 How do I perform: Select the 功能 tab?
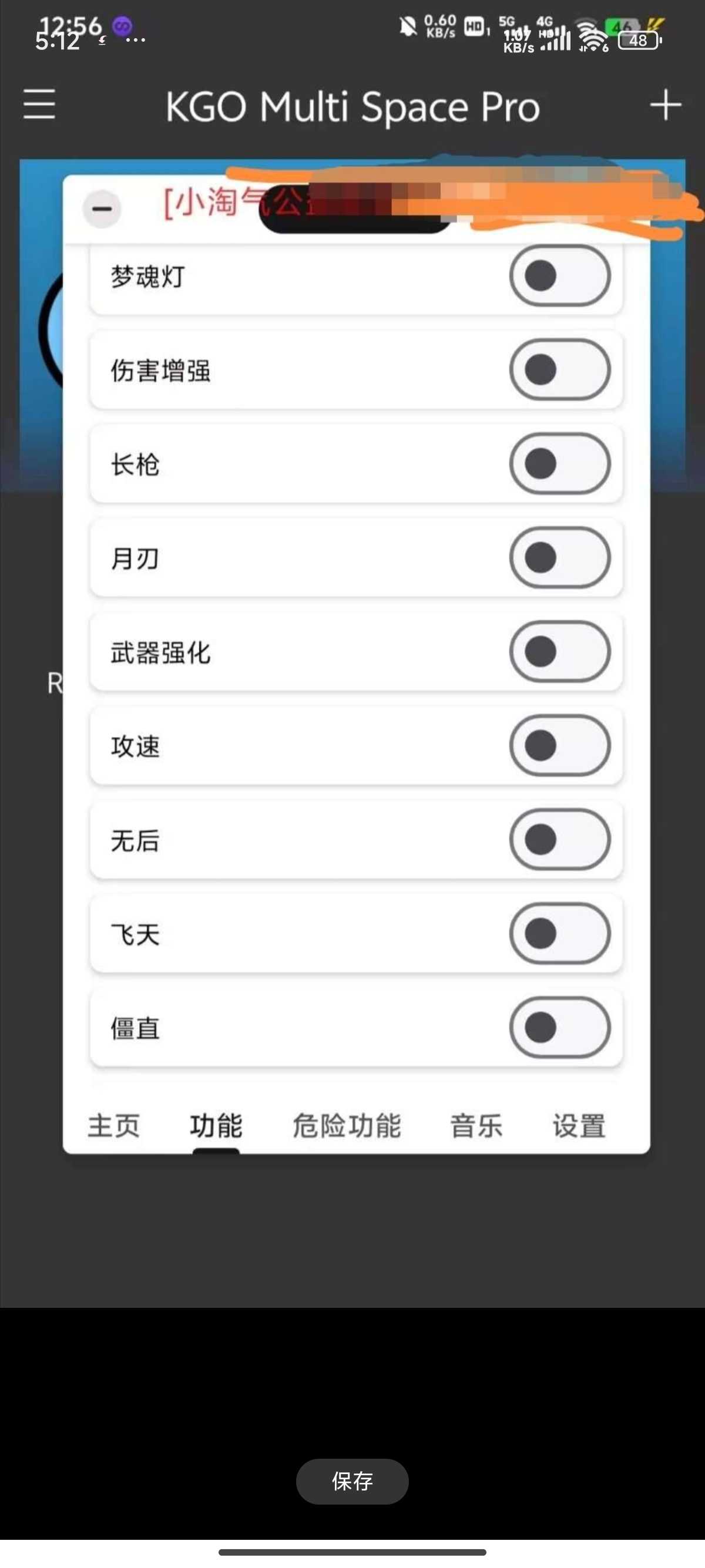(216, 1125)
